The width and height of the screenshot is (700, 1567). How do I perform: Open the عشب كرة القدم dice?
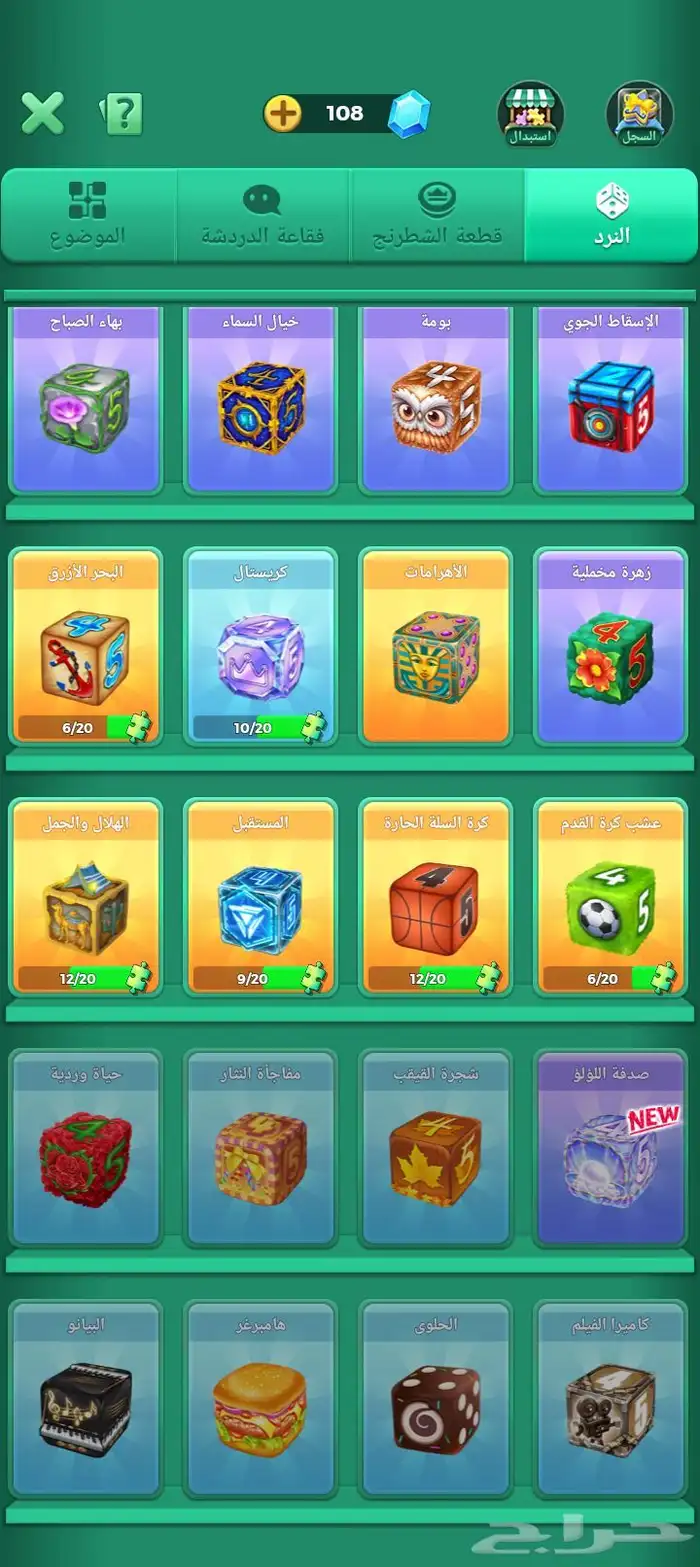[x=611, y=897]
